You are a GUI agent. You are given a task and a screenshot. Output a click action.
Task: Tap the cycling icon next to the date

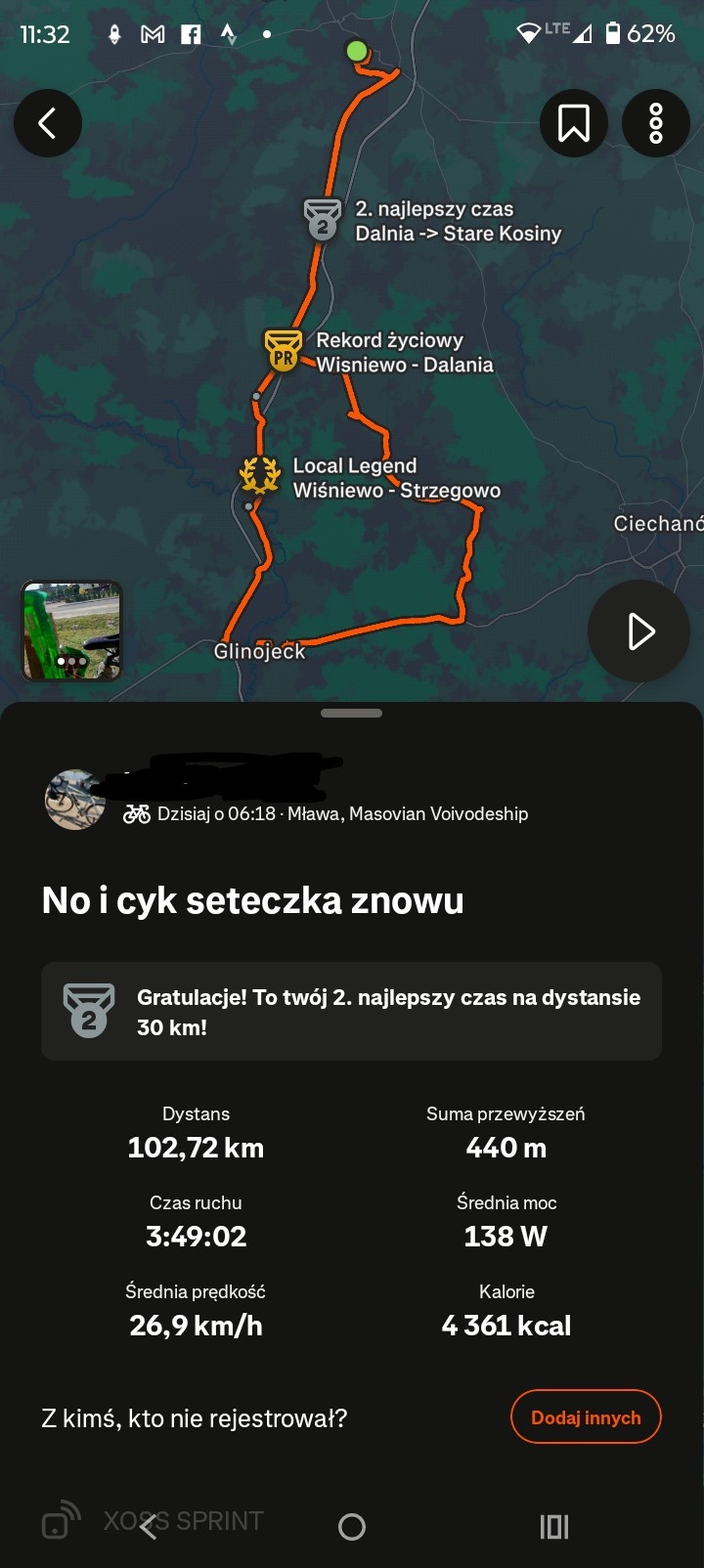pos(136,812)
